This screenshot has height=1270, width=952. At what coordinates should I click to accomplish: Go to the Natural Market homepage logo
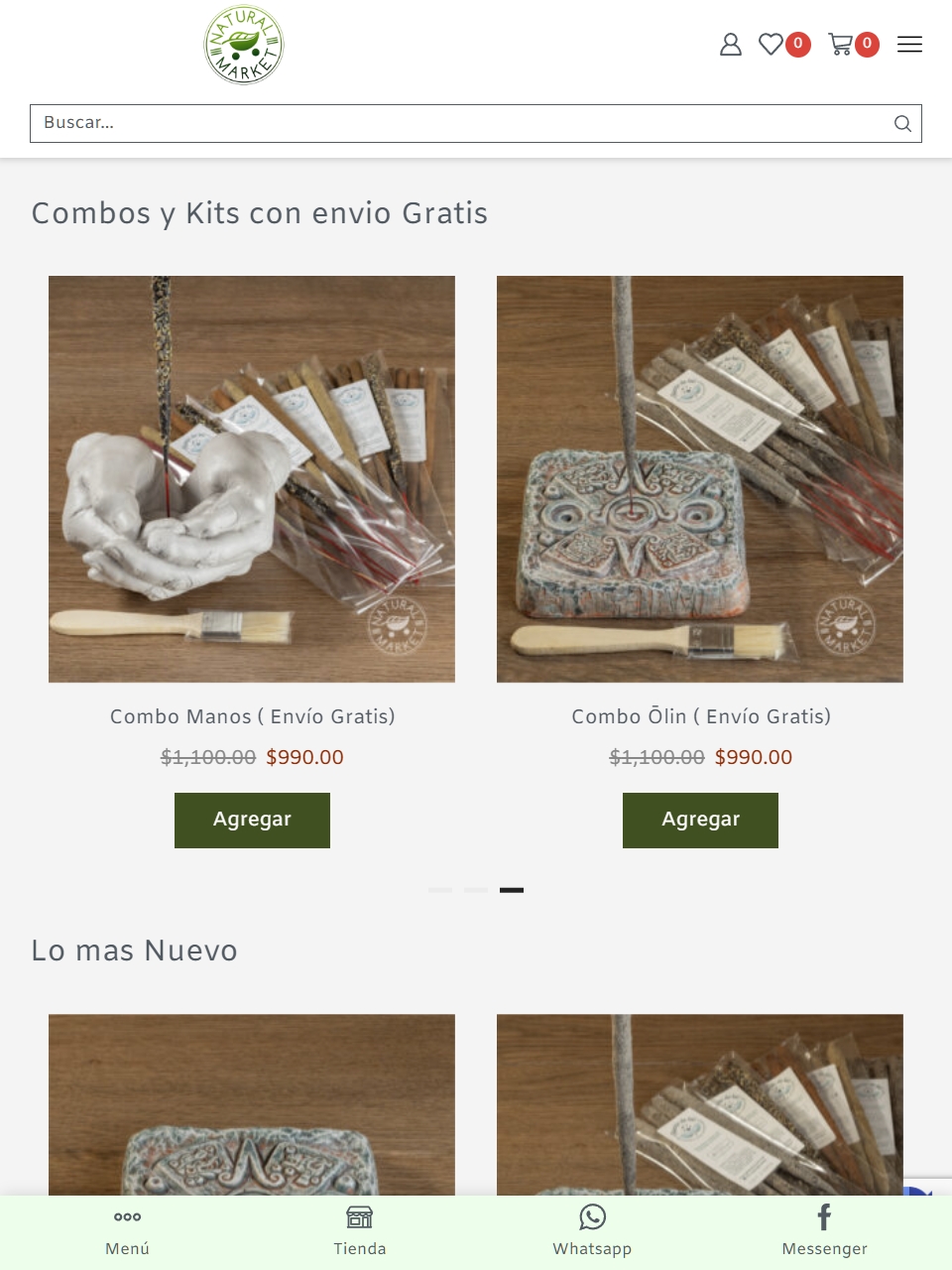click(x=244, y=45)
